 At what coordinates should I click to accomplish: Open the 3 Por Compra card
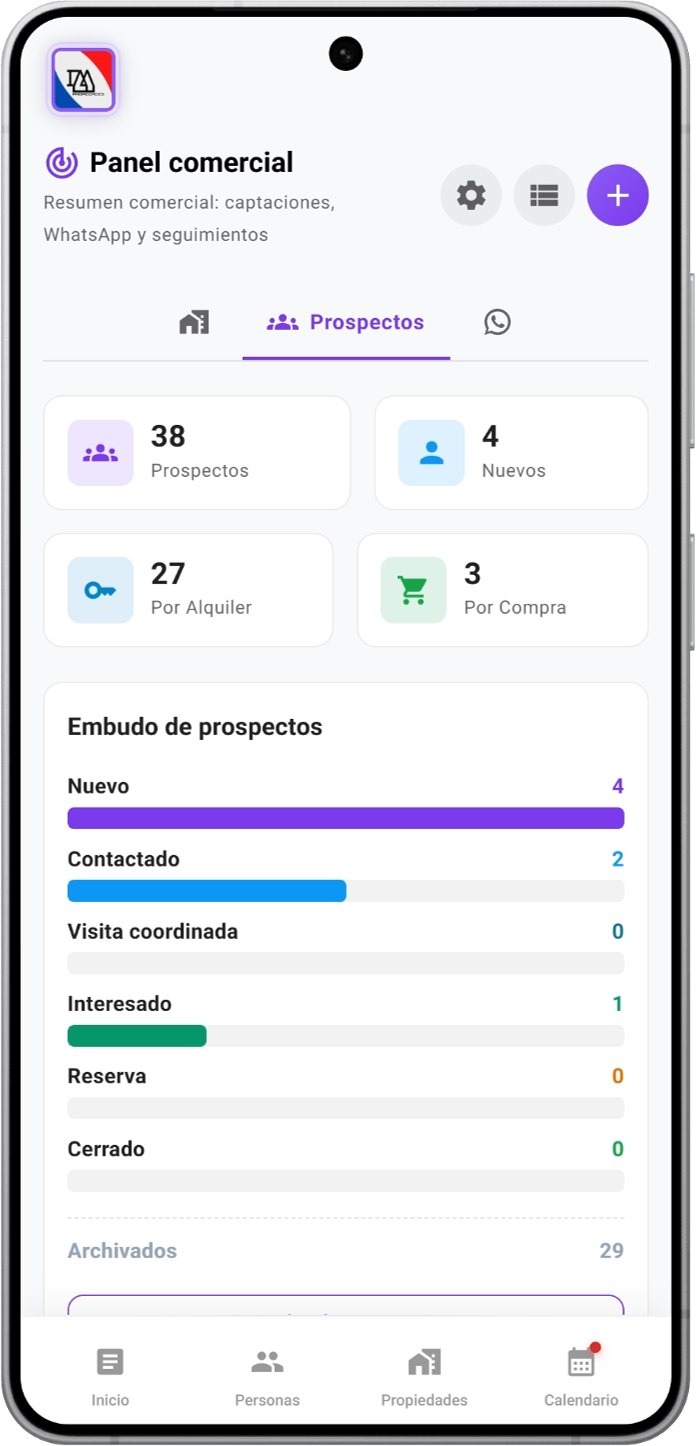503,590
